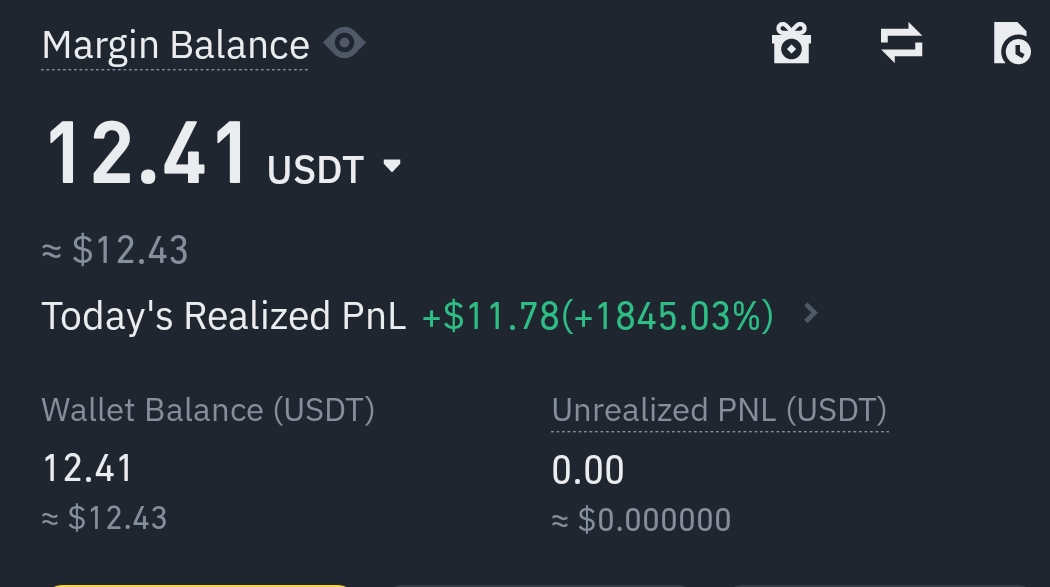Expand the USDT currency dropdown
The width and height of the screenshot is (1050, 587).
(392, 166)
